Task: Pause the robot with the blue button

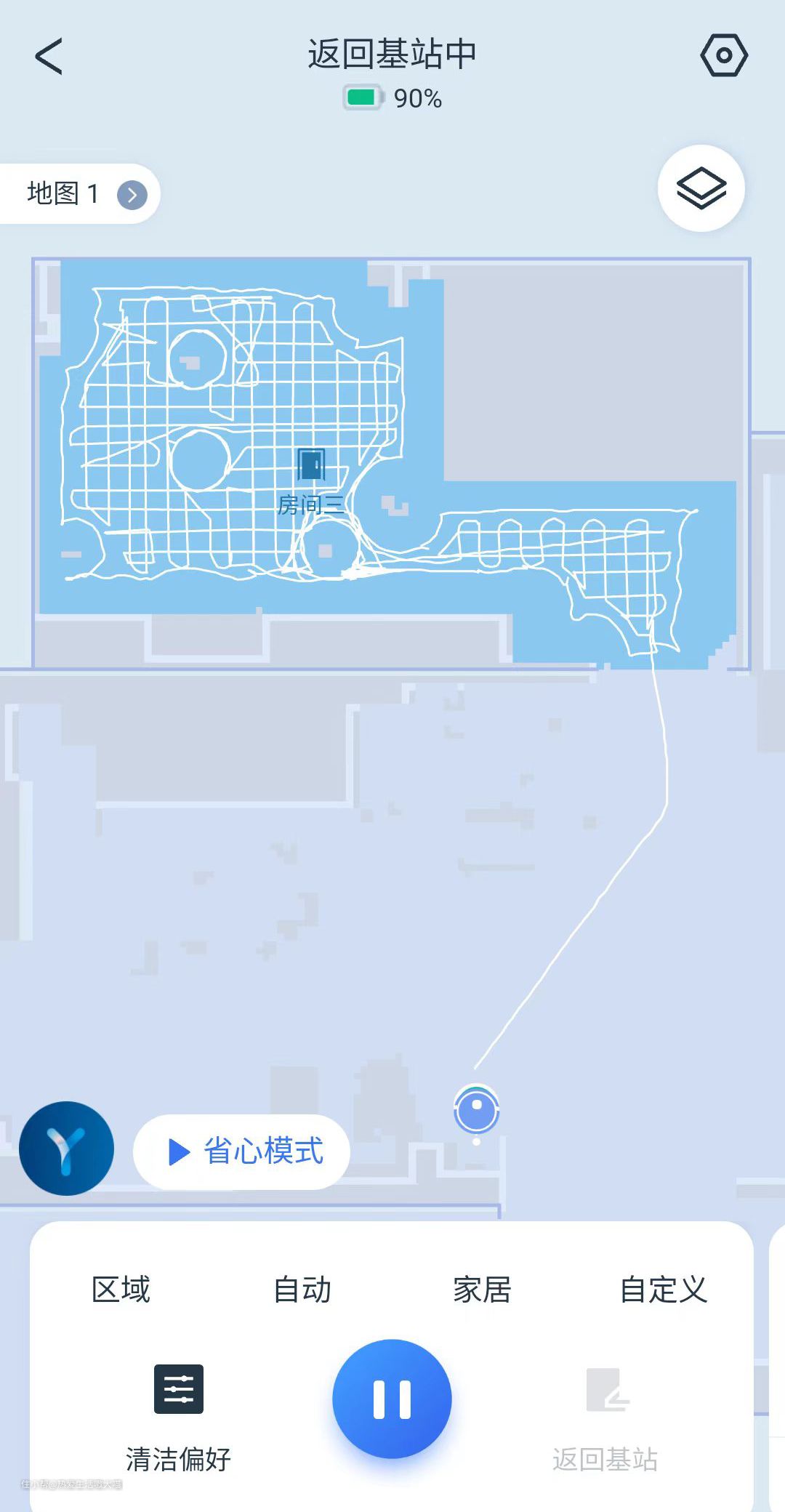Action: (x=392, y=1399)
